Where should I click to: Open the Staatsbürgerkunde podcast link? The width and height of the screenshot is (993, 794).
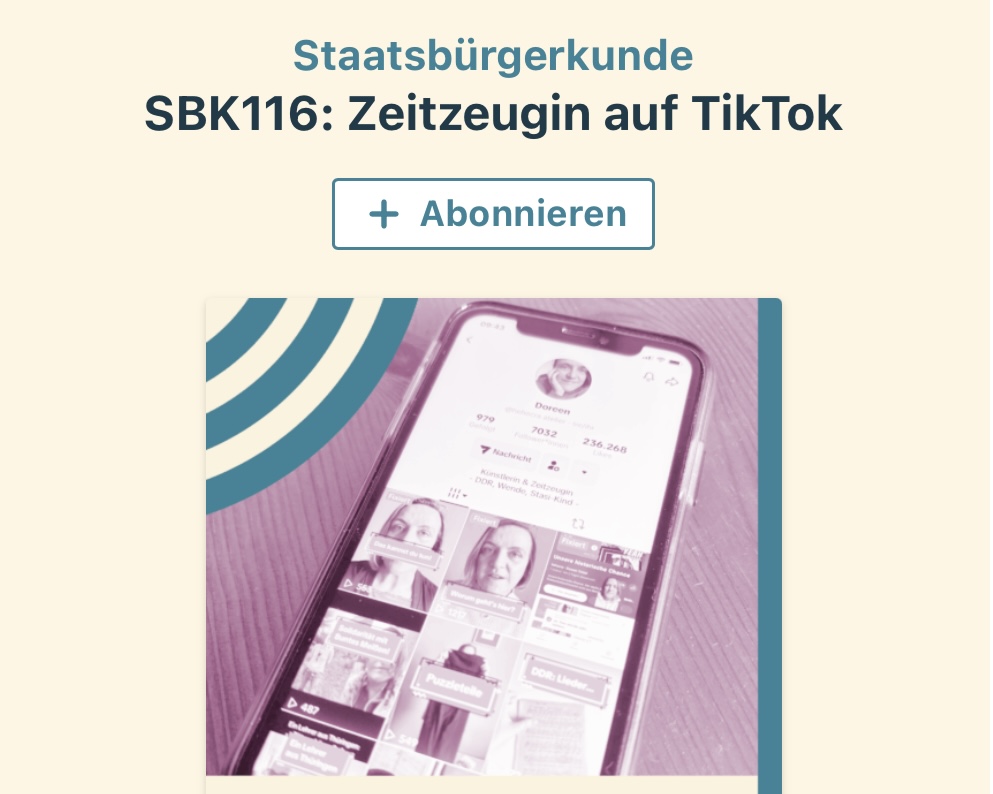[493, 56]
